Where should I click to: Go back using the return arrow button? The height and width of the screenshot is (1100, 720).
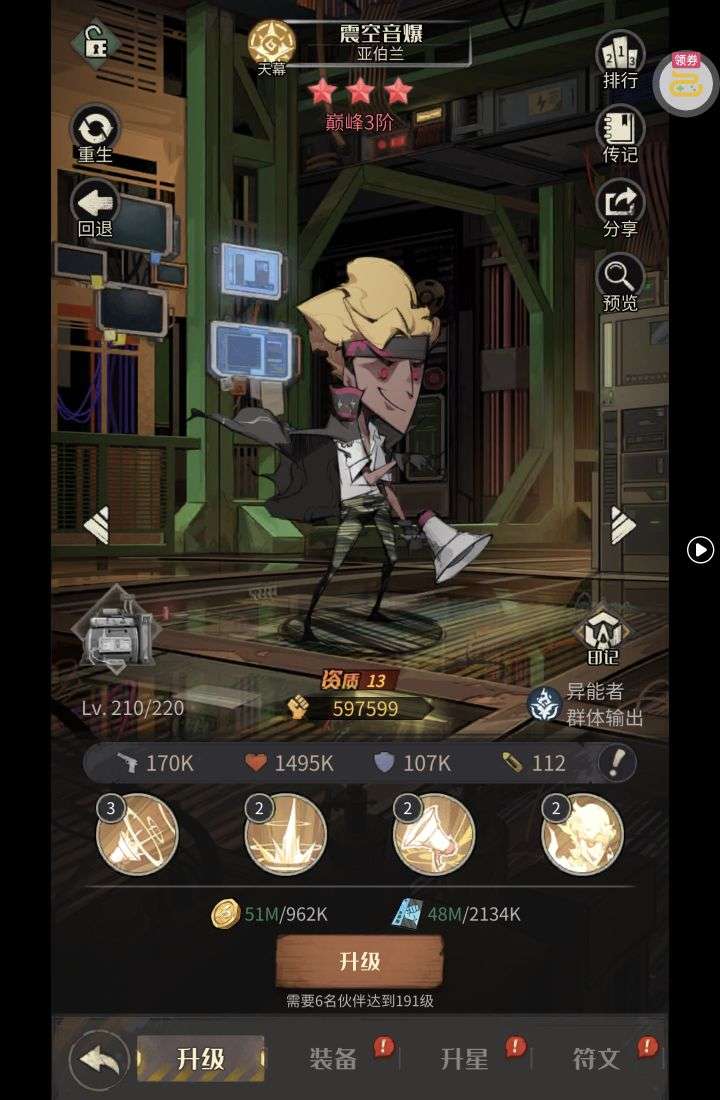99,1060
